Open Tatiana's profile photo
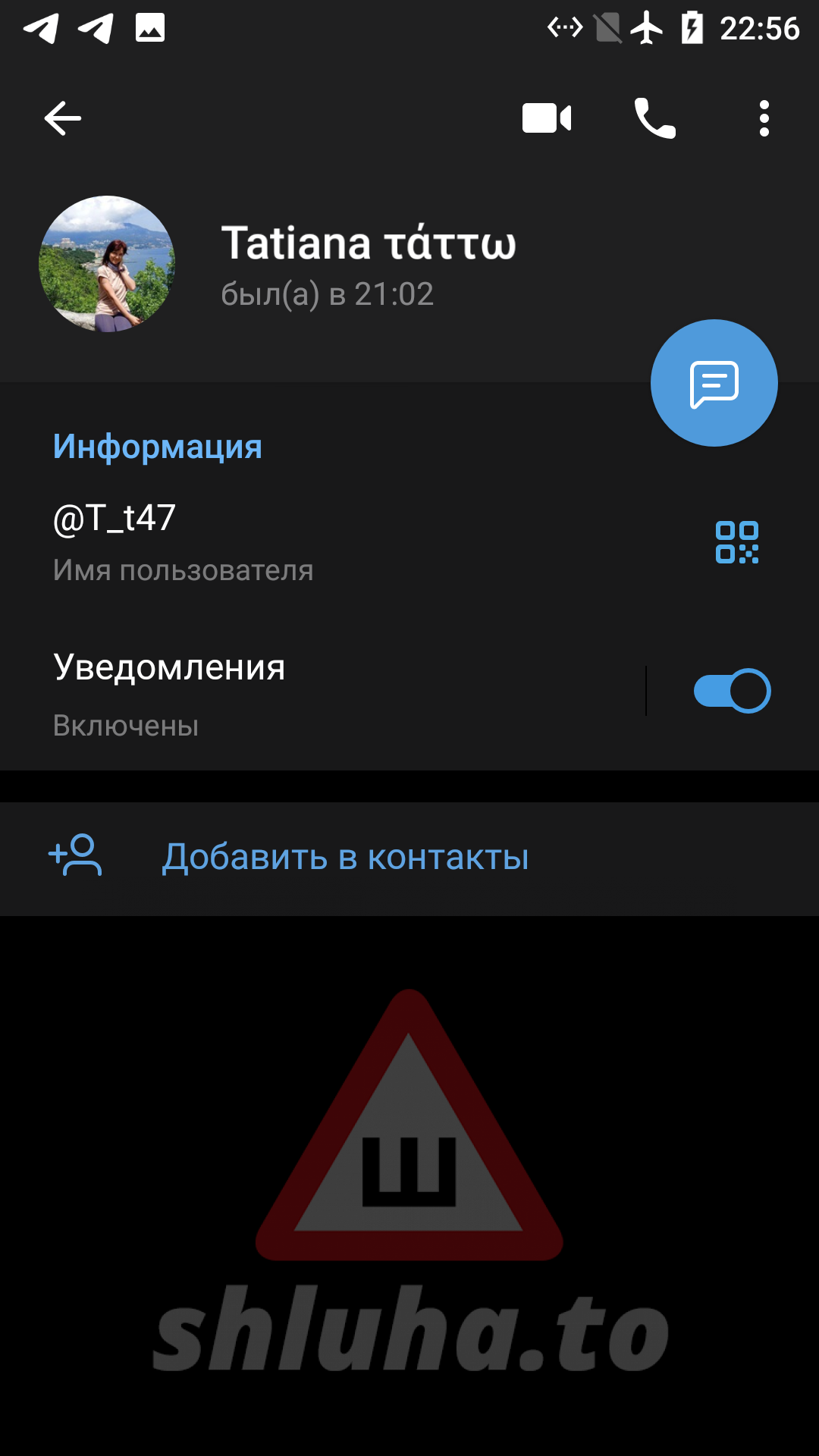 [x=107, y=264]
